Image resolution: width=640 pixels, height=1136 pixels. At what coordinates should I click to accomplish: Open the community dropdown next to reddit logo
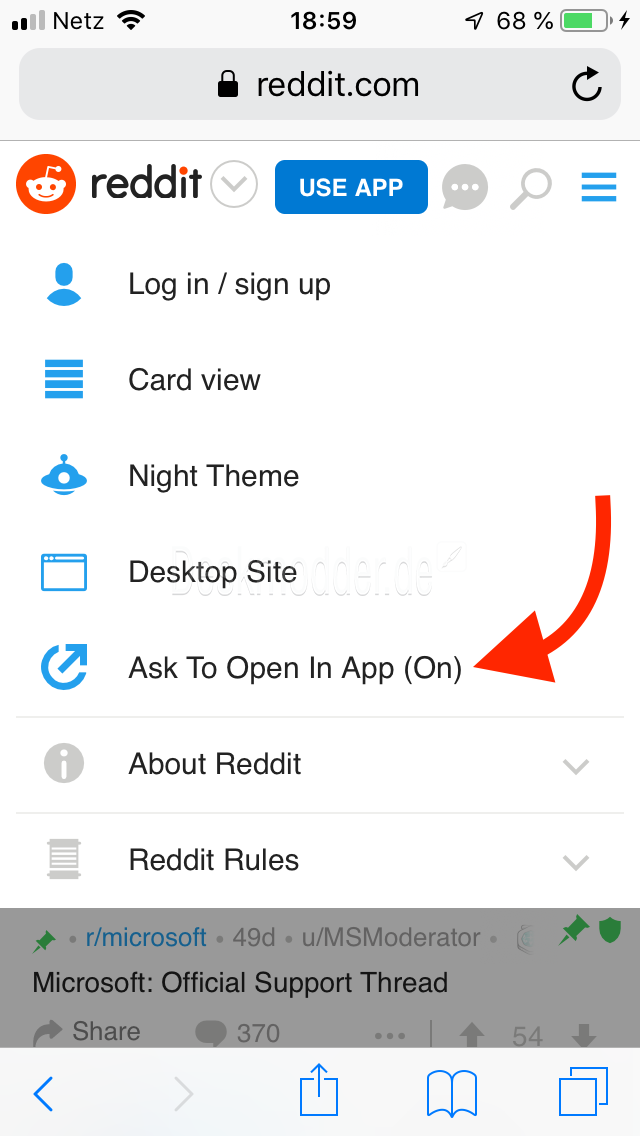tap(234, 184)
